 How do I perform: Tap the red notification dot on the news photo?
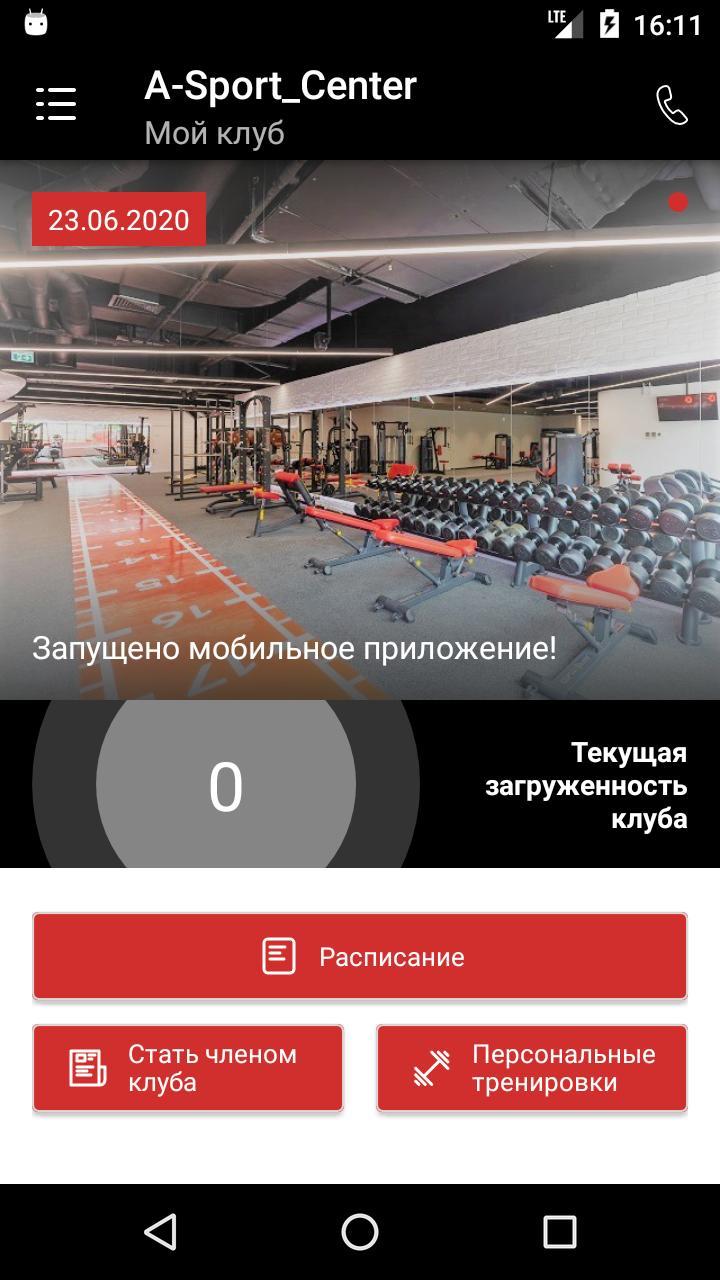click(x=678, y=200)
